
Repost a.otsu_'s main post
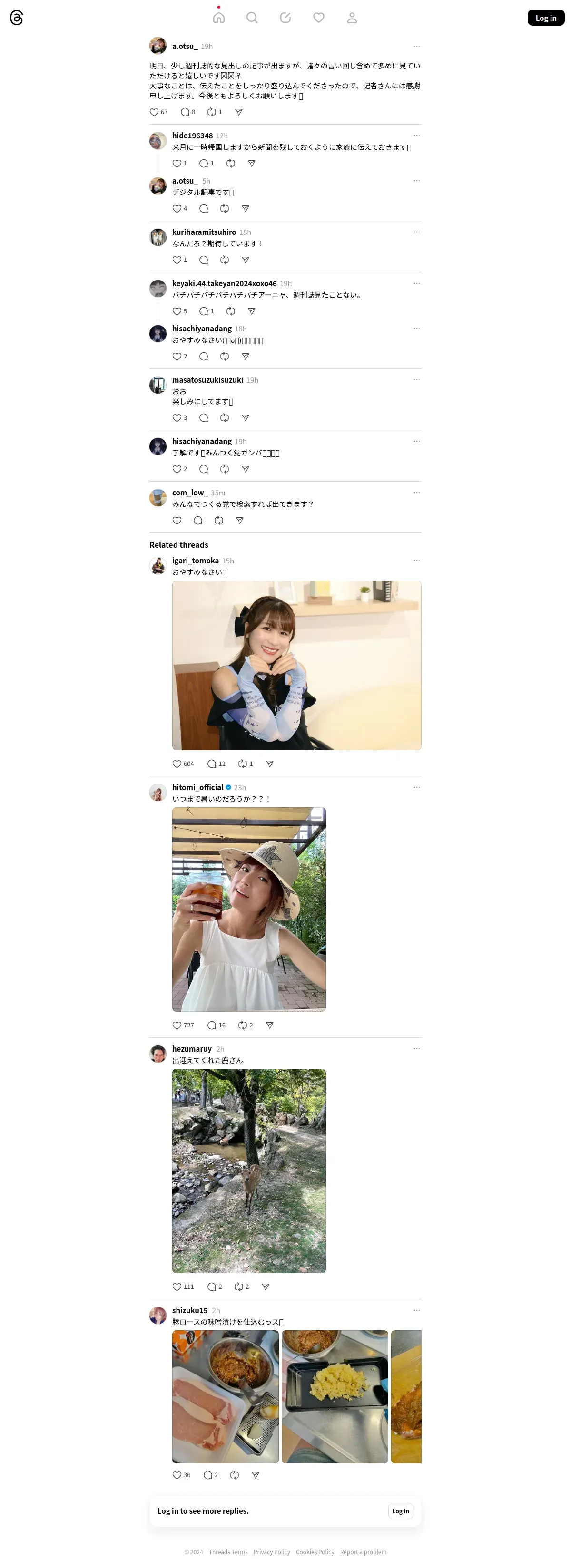211,112
